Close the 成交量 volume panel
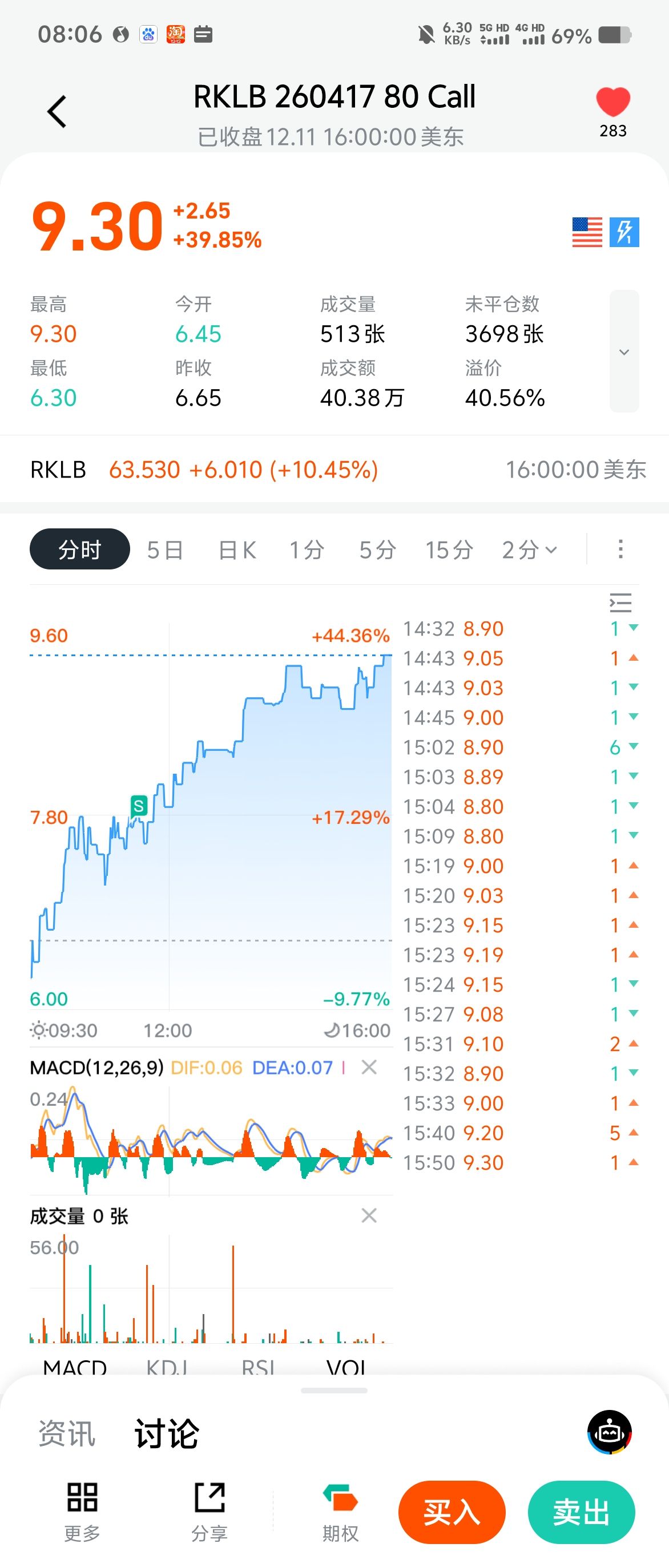Screen dimensions: 669x1568 pyautogui.click(x=369, y=1215)
